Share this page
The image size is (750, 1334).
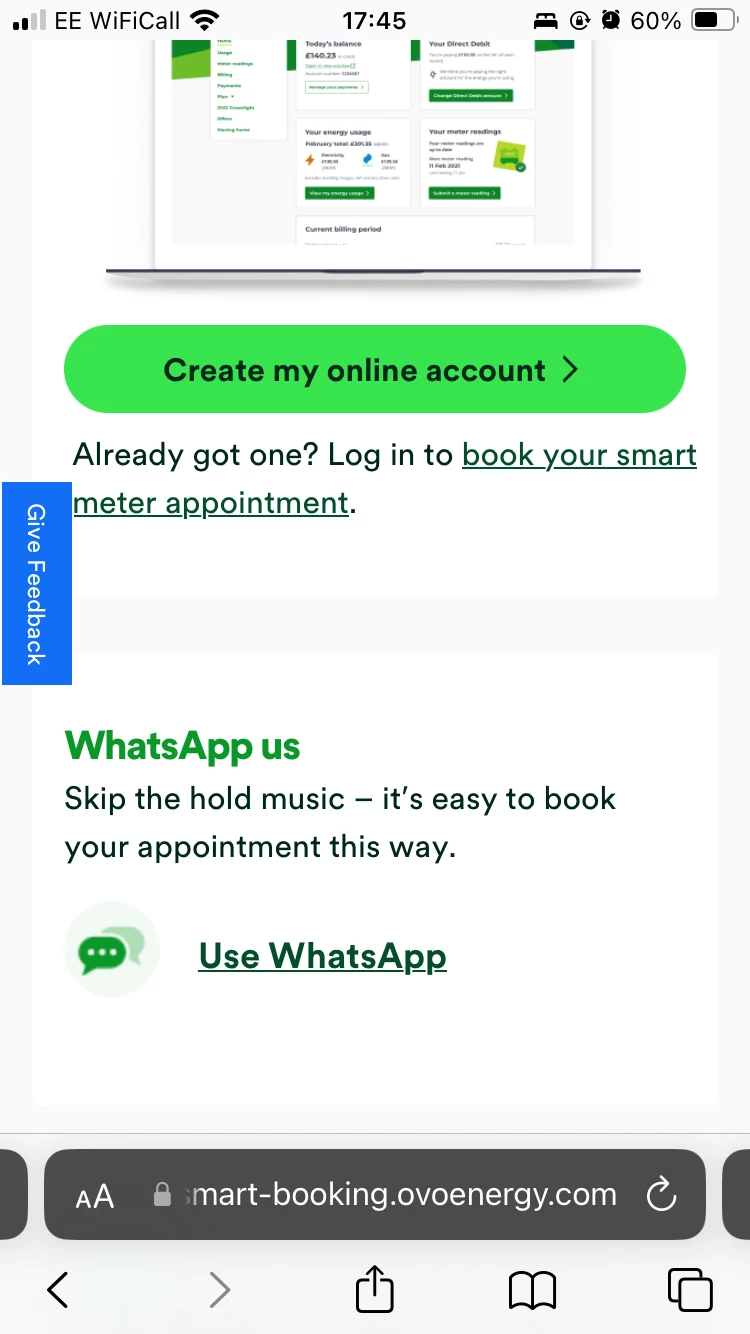pos(375,1289)
